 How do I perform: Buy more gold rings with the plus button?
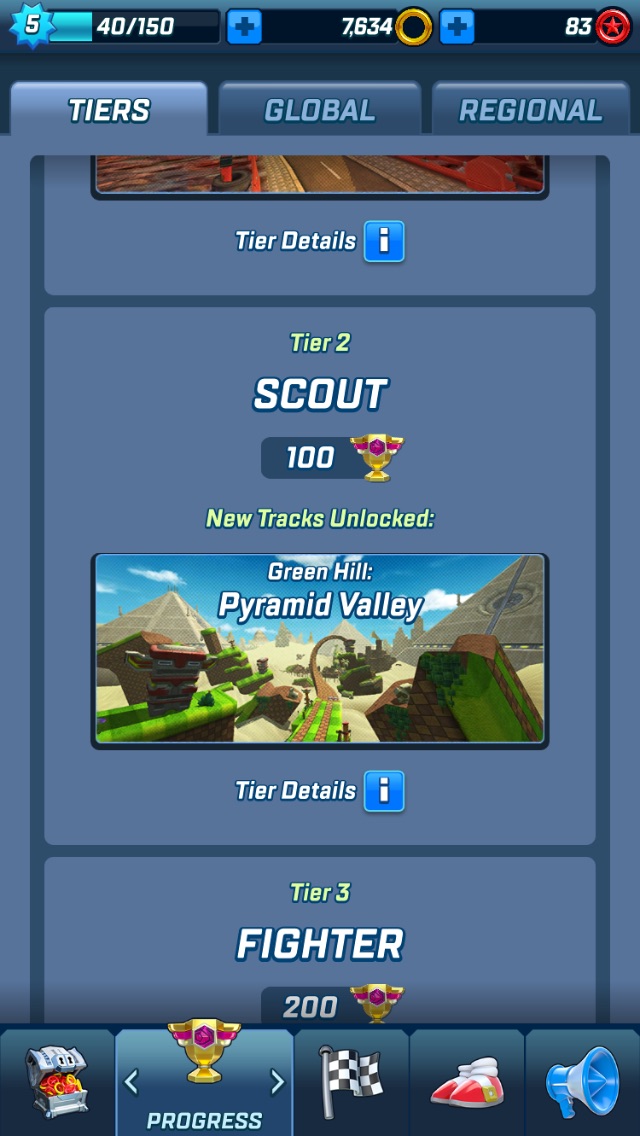pyautogui.click(x=457, y=27)
